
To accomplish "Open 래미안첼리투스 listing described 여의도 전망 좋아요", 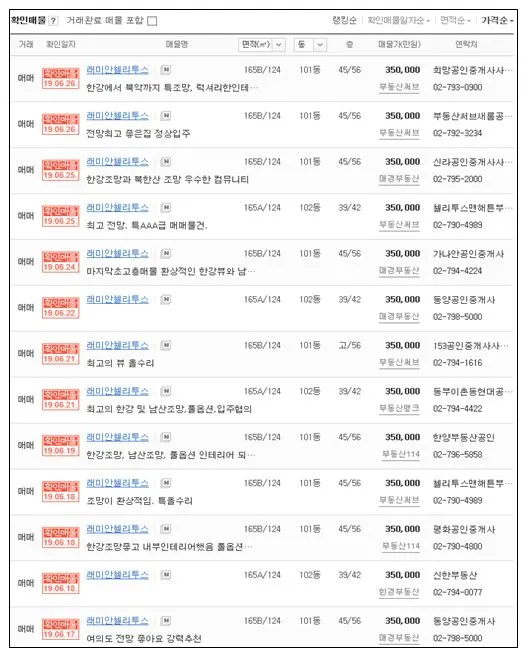I will click(x=117, y=620).
